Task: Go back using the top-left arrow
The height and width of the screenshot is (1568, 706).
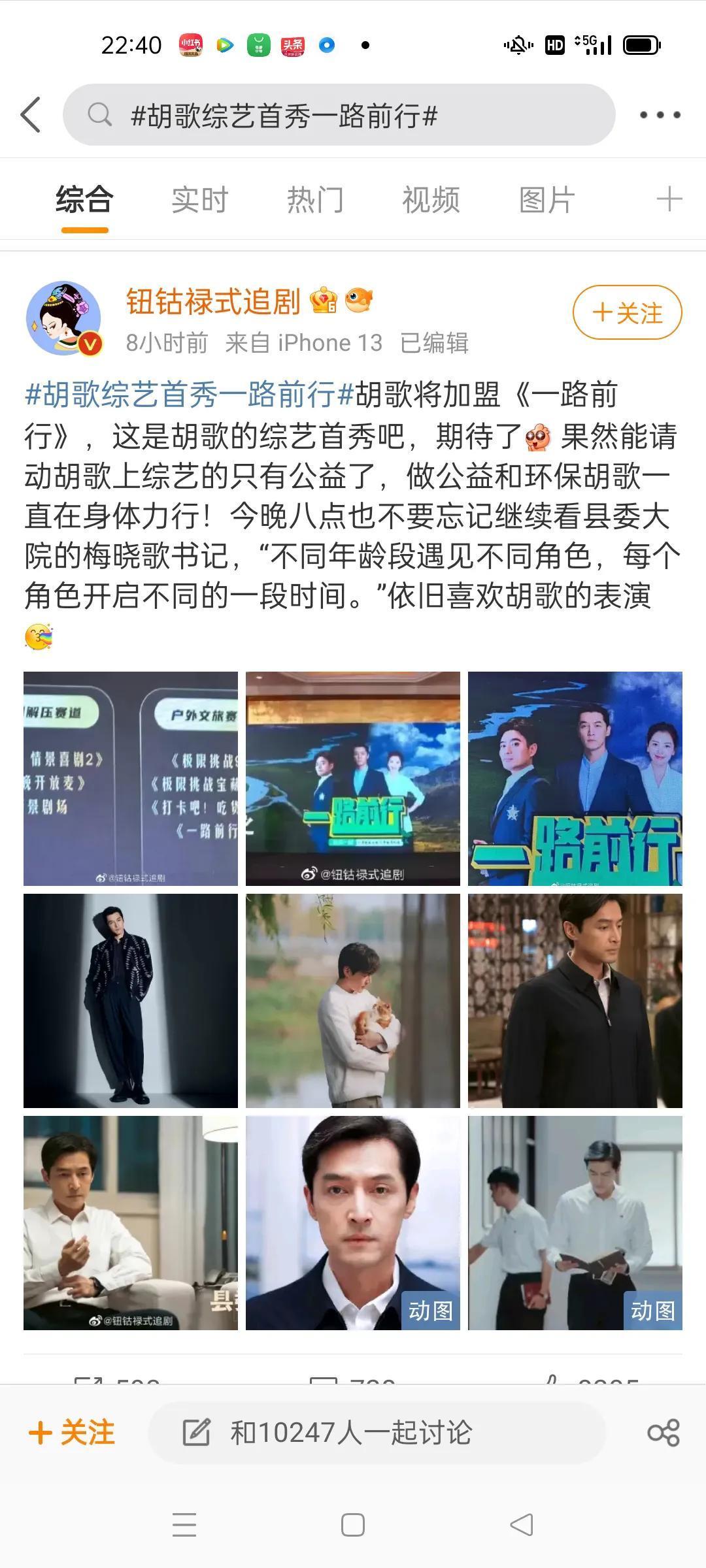Action: tap(31, 115)
